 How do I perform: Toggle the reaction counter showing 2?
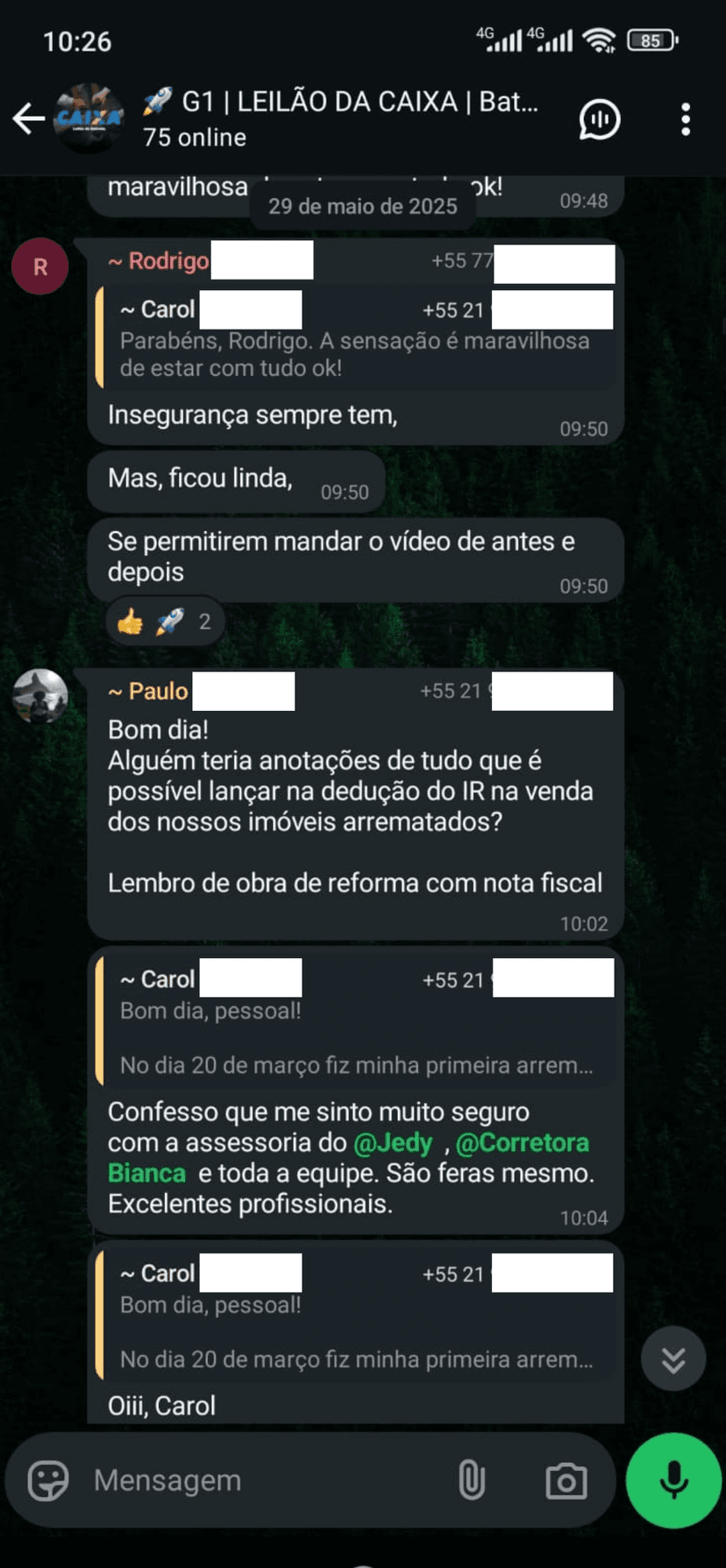tap(203, 621)
